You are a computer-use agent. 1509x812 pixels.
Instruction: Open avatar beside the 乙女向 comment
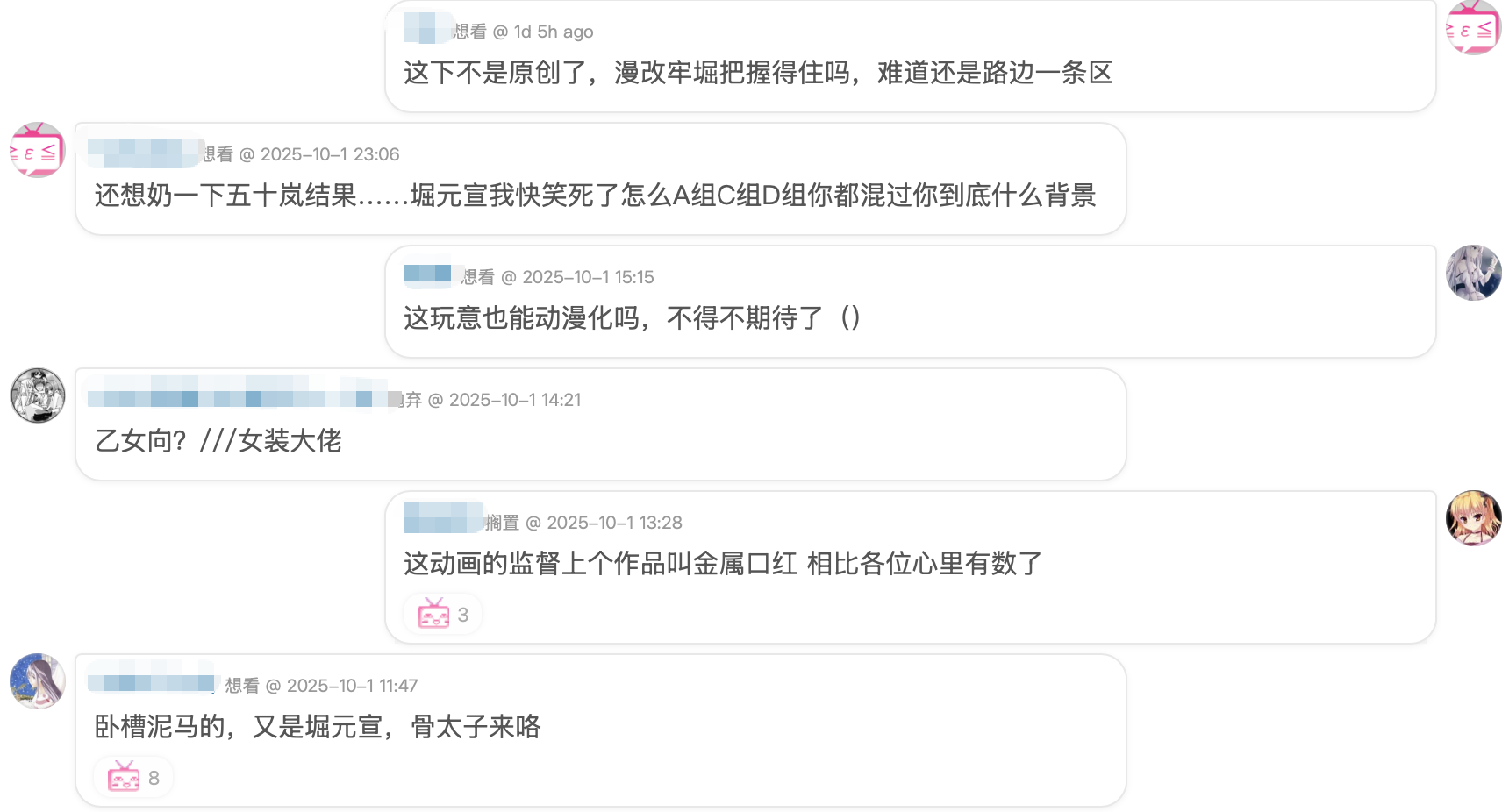38,395
